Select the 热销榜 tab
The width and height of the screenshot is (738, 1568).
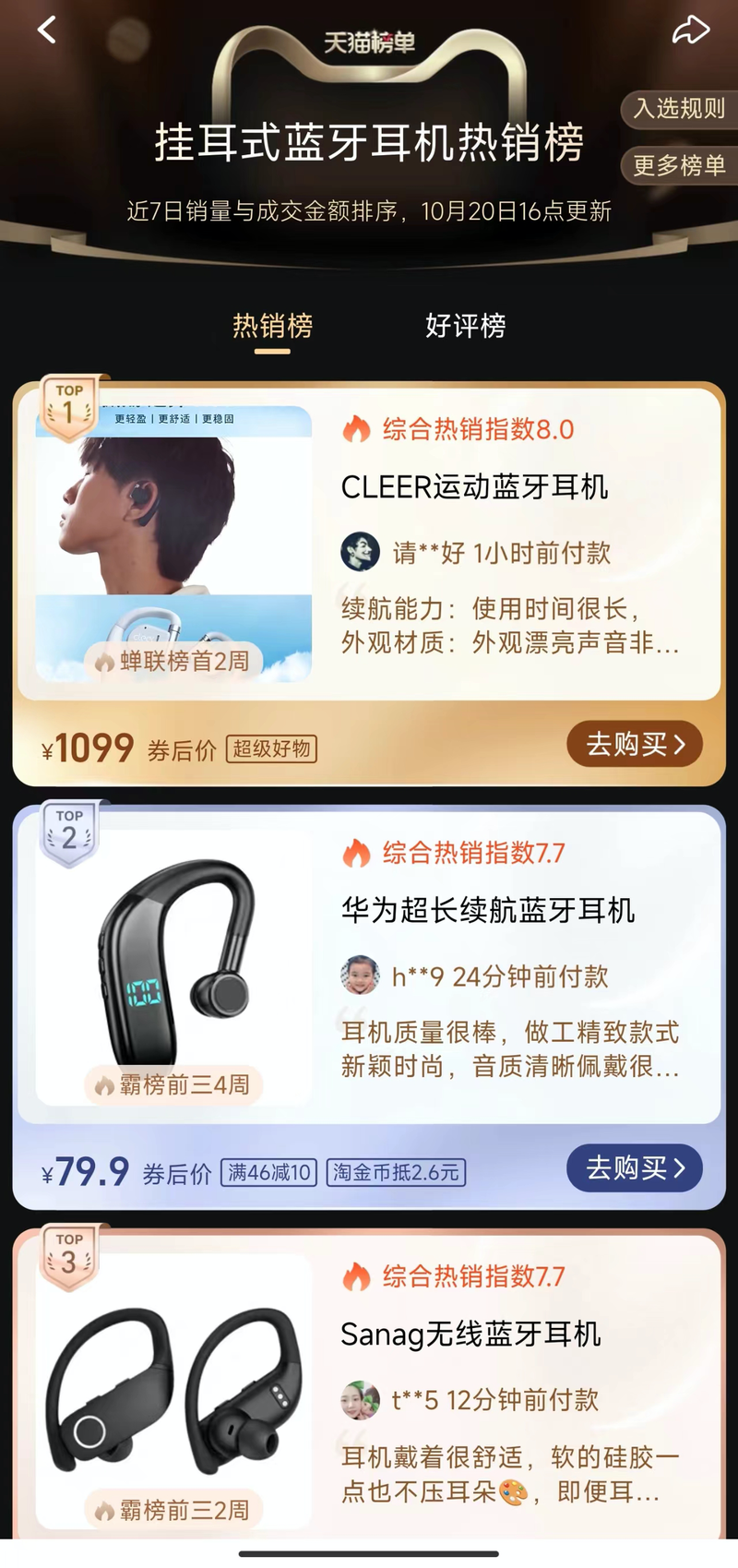[272, 326]
